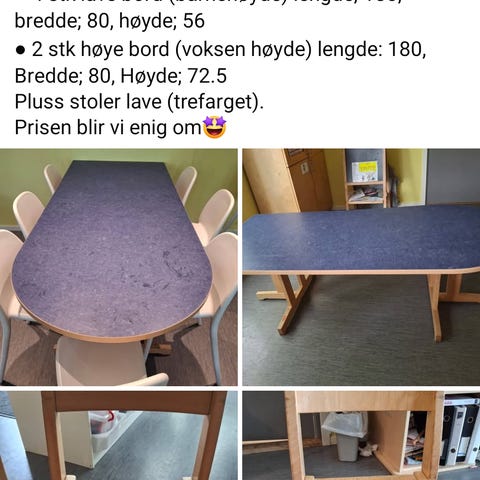
Task: Open the photo of the blue table side view
Action: click(361, 267)
